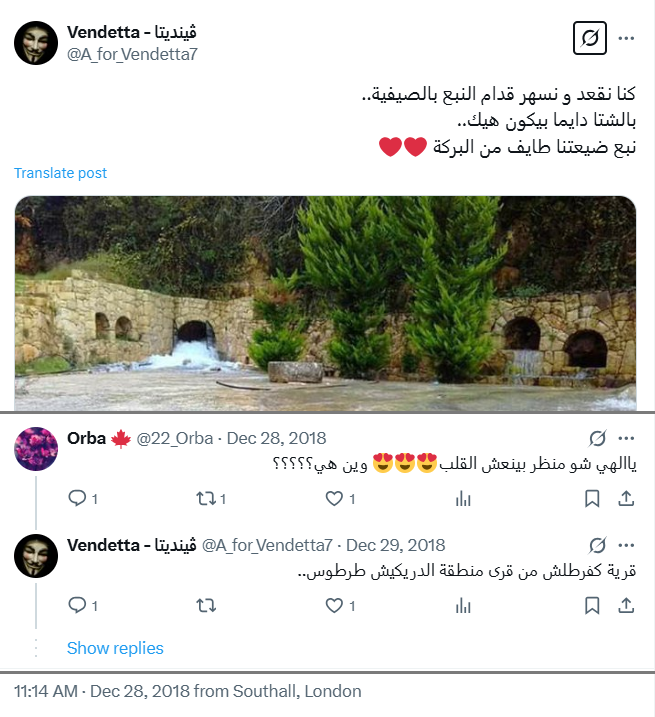
Task: Open Orba's profile avatar
Action: point(35,448)
